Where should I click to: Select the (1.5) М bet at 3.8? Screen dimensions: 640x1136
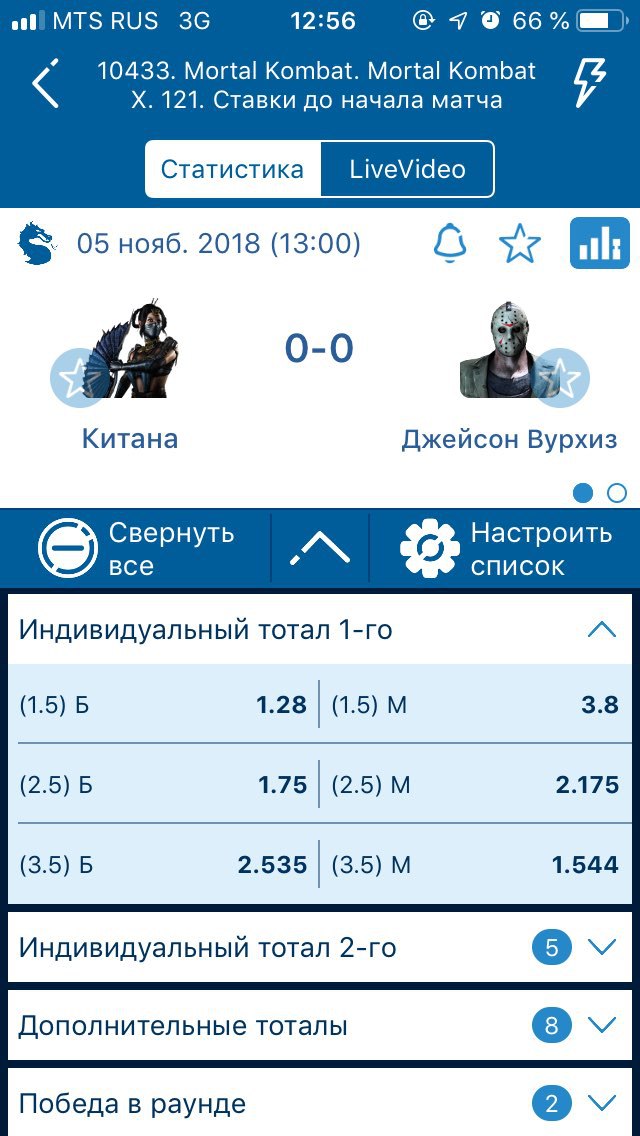475,705
